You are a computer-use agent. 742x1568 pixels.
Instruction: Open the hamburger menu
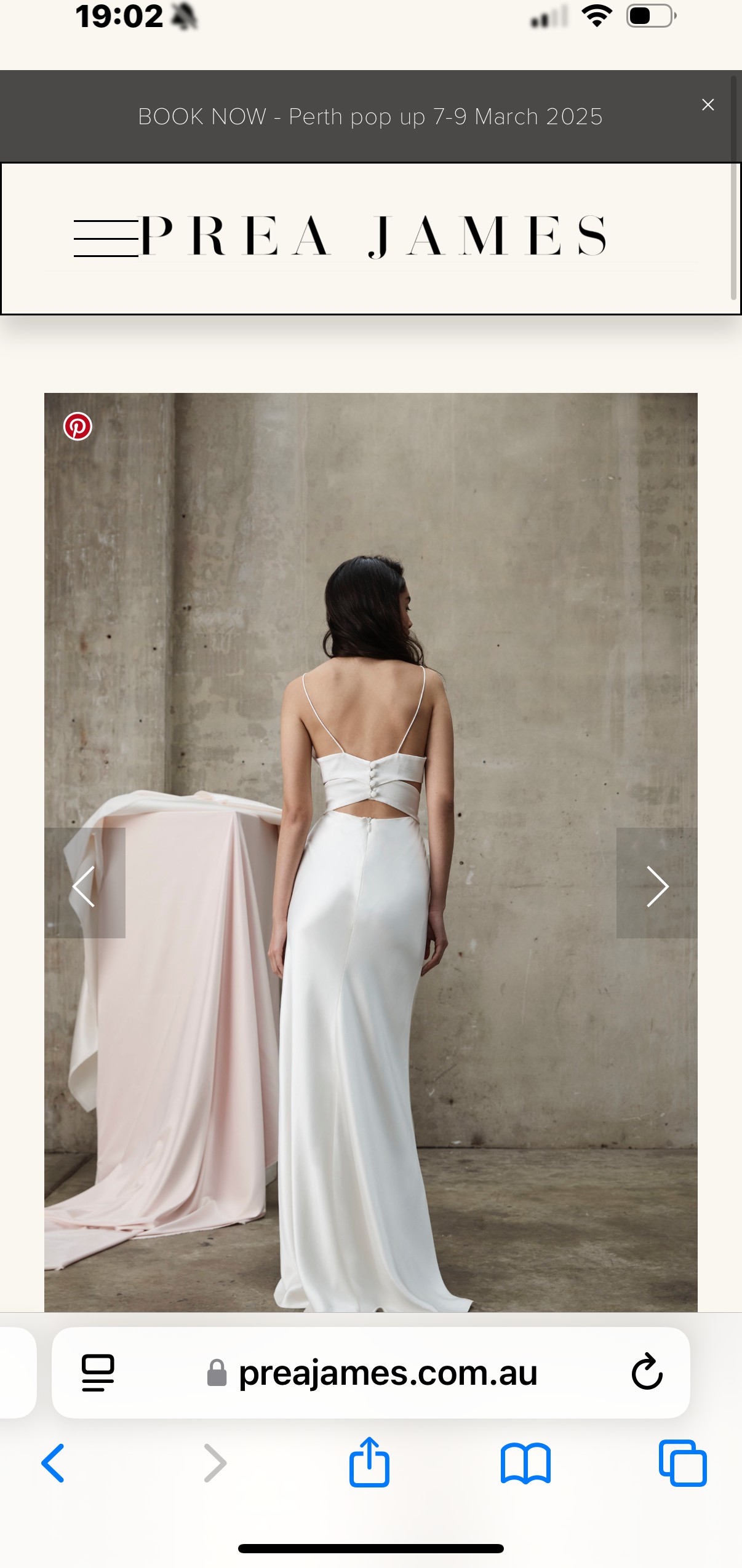click(x=106, y=238)
